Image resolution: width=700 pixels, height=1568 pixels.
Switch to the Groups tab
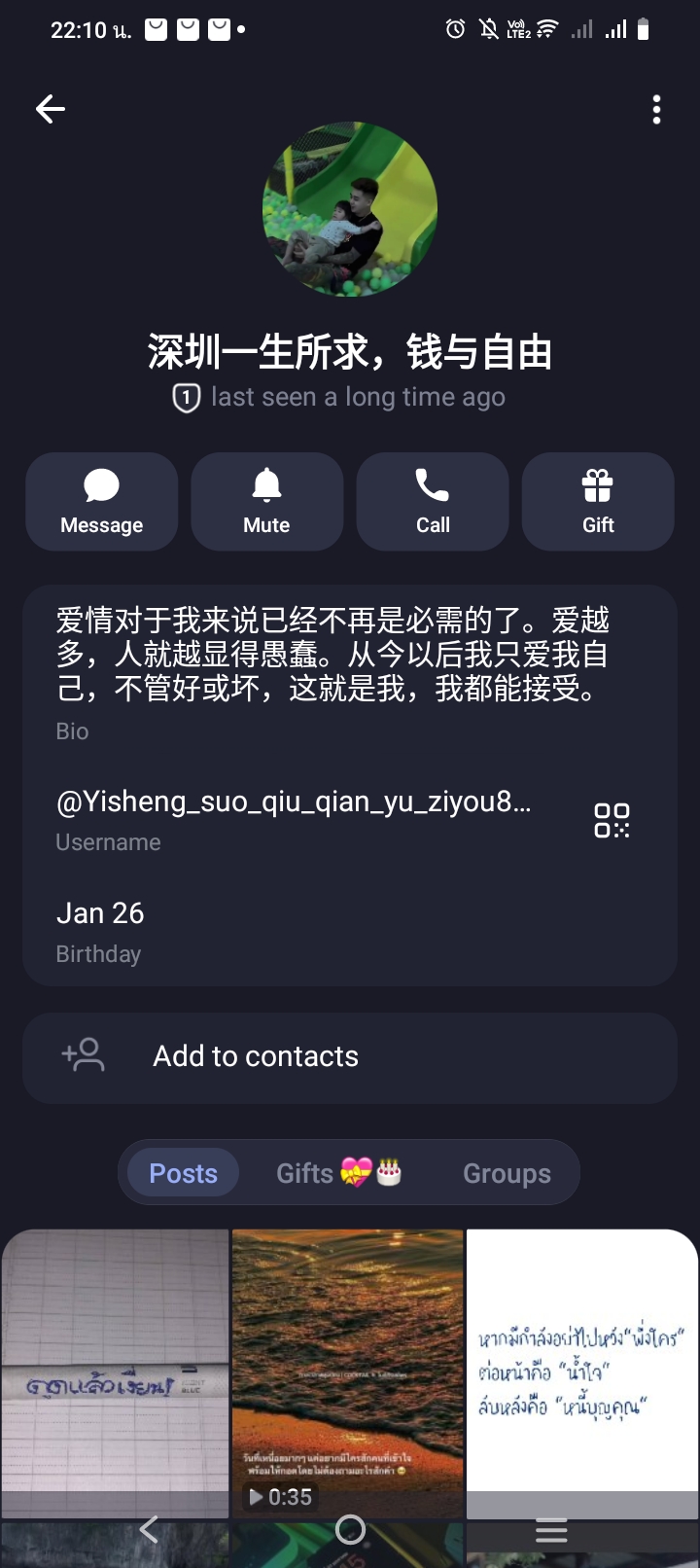(507, 1173)
